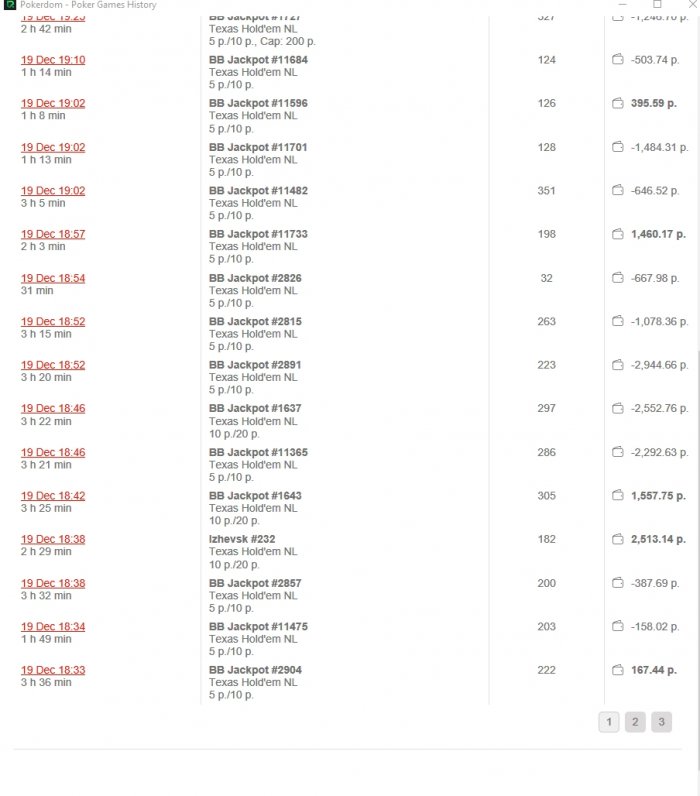Open the date link for Izhevsk #232
Image resolution: width=700 pixels, height=796 pixels.
point(53,539)
